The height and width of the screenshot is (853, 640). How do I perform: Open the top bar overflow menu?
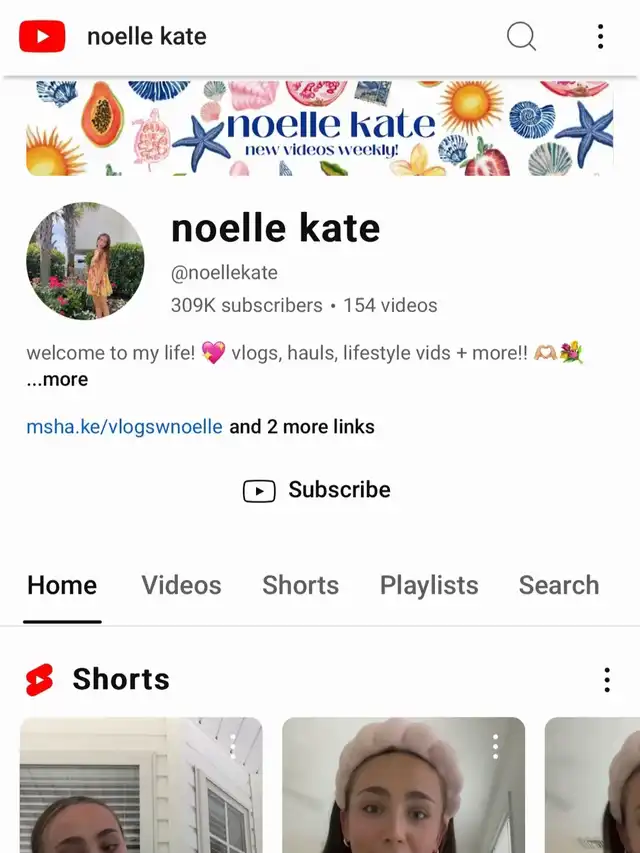[x=600, y=37]
